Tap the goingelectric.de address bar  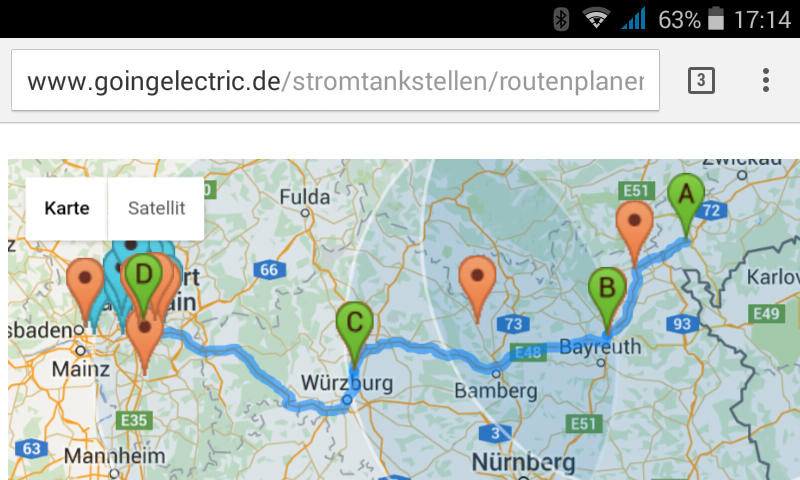335,81
